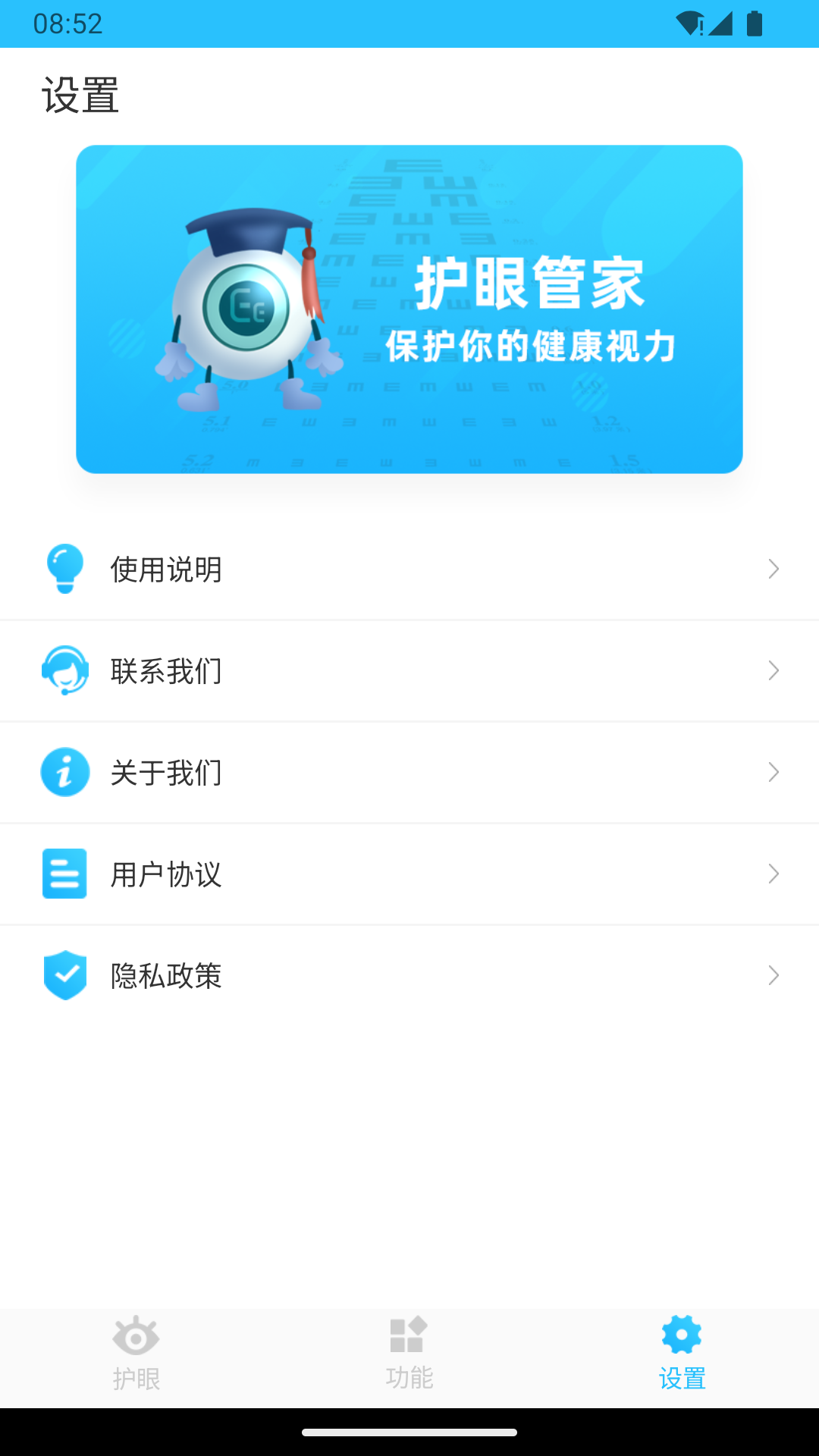Click the document icon beside 用户协议
819x1456 pixels.
[x=65, y=874]
